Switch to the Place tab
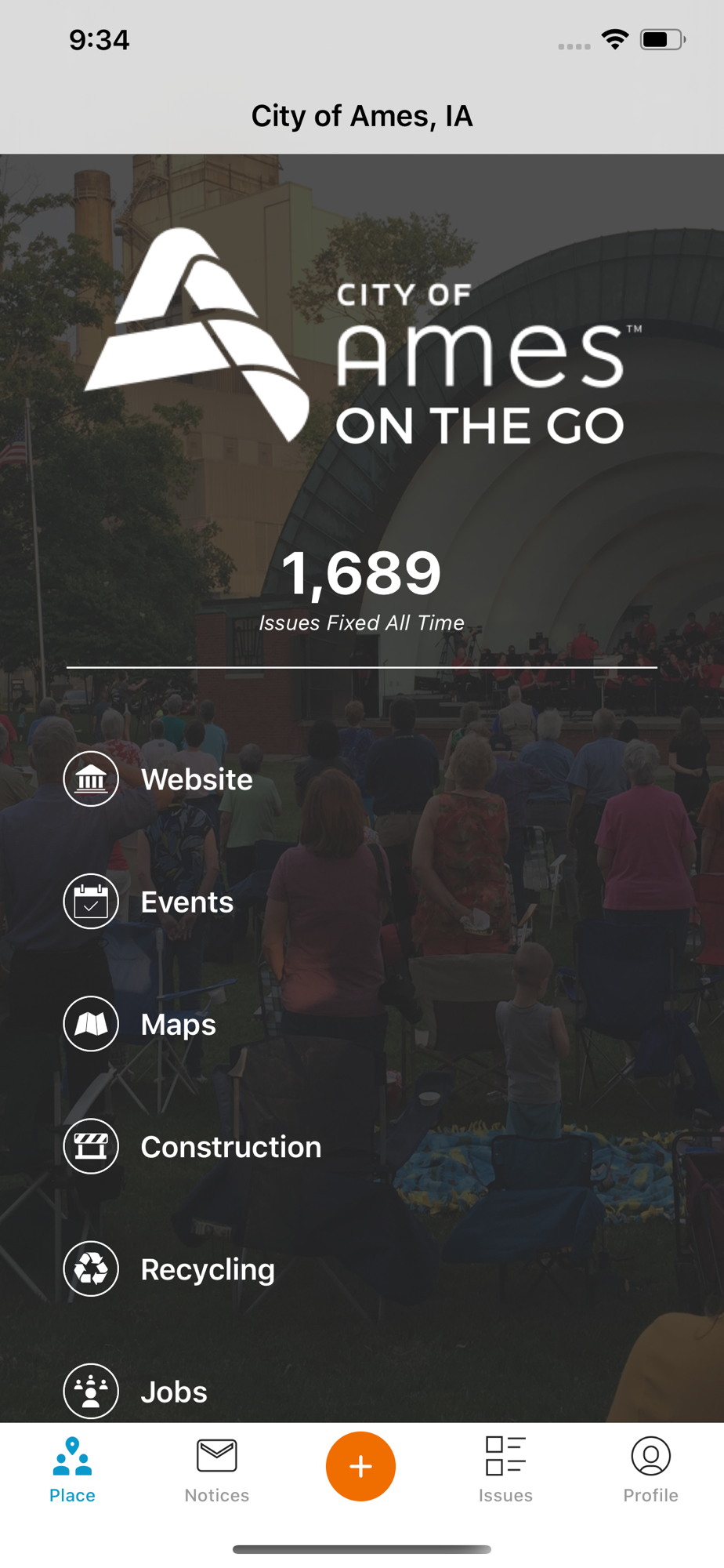 [x=72, y=1469]
